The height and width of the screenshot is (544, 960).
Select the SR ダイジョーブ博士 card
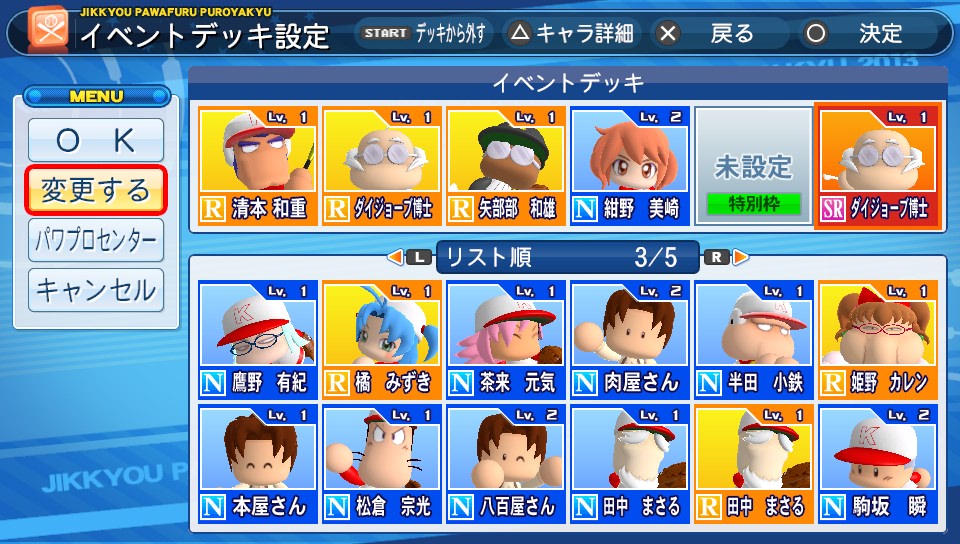877,167
